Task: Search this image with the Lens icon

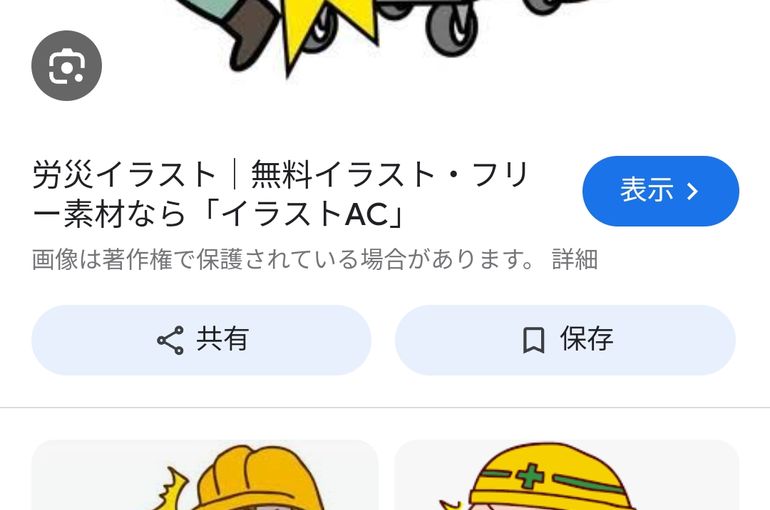Action: coord(66,66)
